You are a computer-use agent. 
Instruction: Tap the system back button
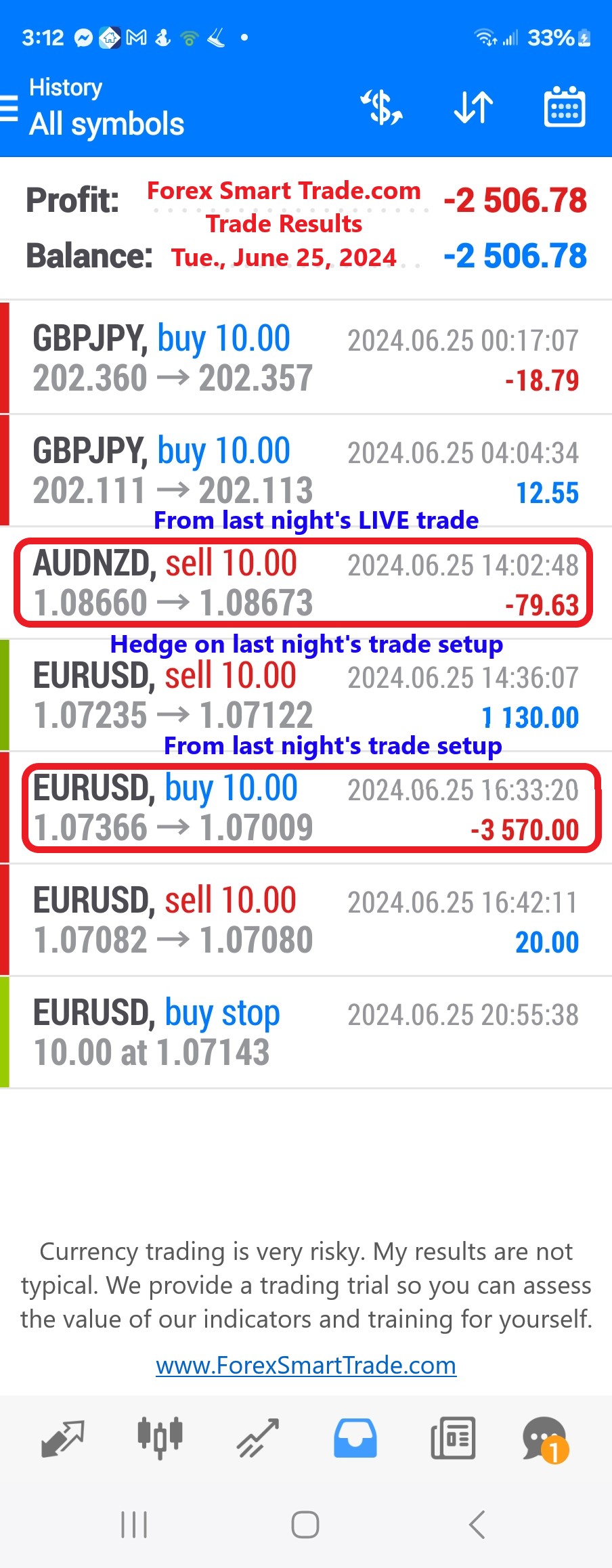pos(477,1525)
